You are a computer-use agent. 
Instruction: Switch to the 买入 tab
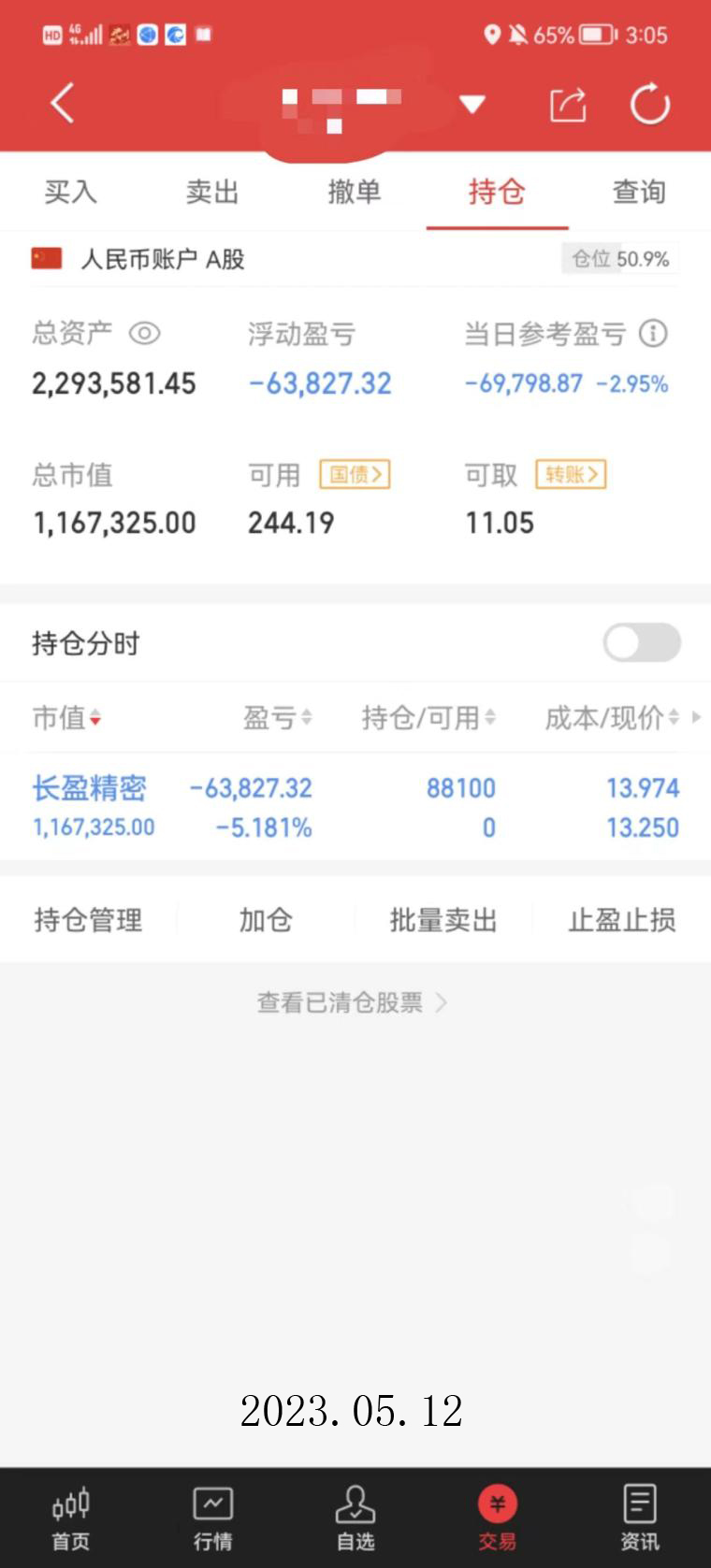pyautogui.click(x=70, y=192)
